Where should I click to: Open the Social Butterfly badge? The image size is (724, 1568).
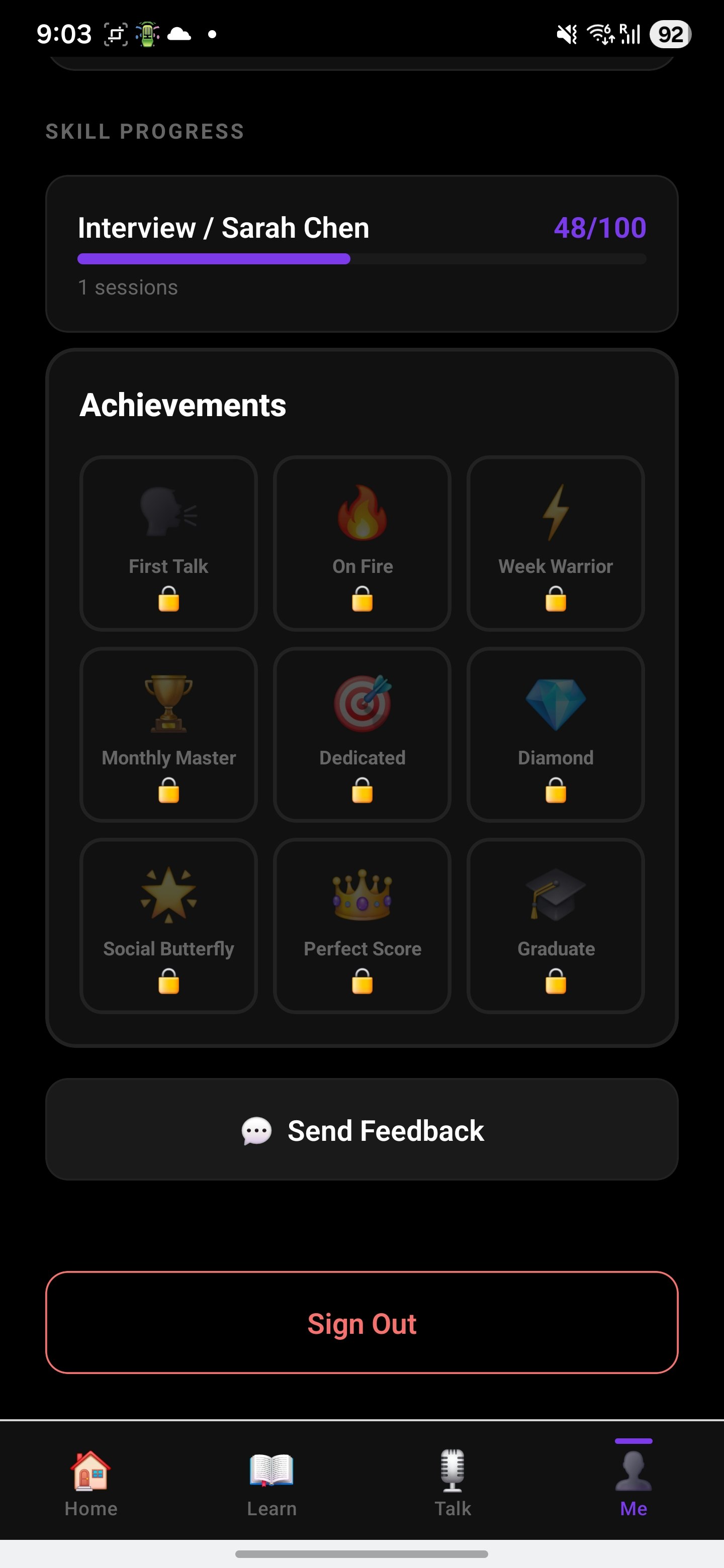click(x=168, y=925)
